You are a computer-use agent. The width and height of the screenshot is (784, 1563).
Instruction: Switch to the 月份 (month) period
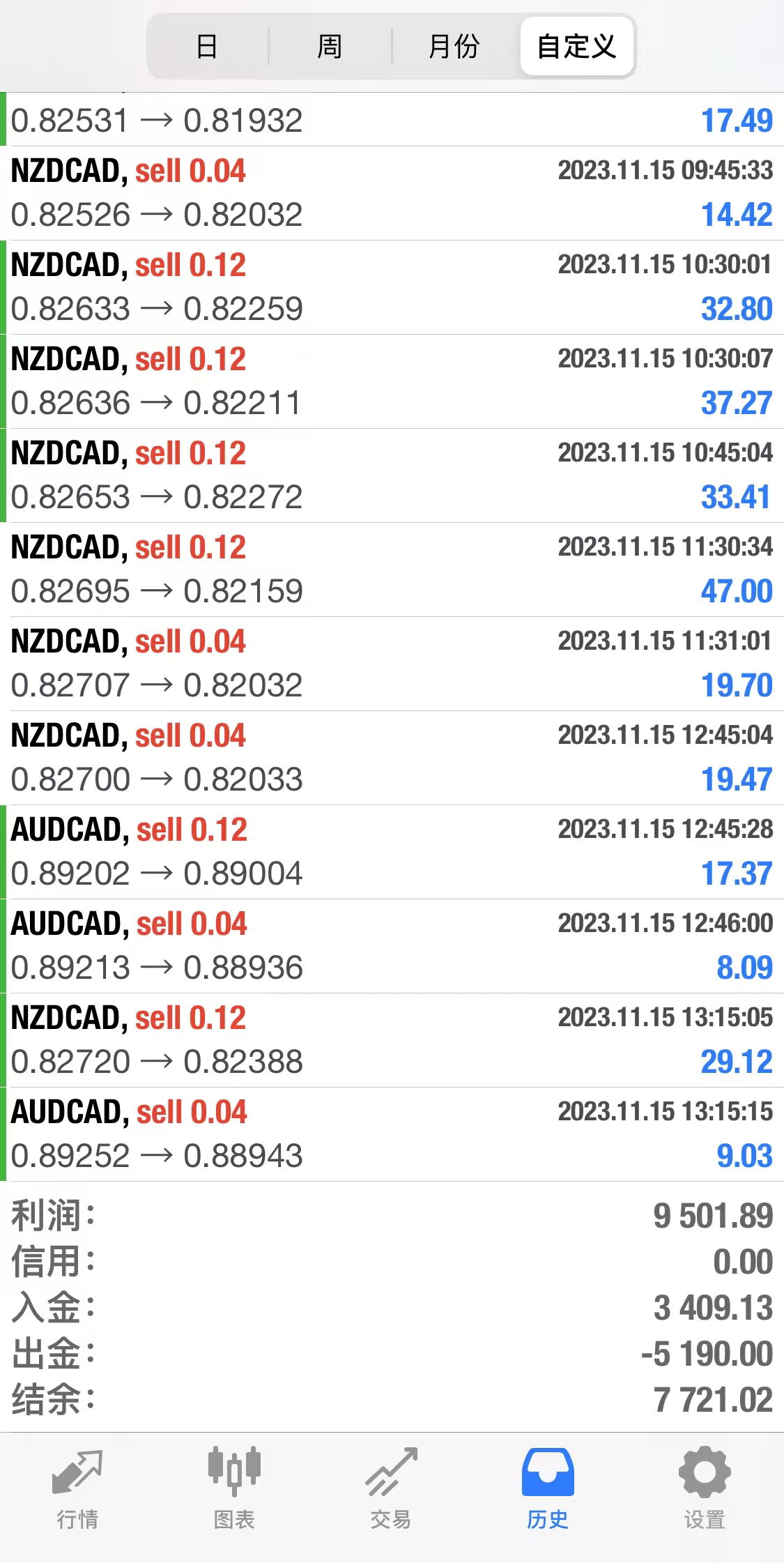[x=454, y=47]
